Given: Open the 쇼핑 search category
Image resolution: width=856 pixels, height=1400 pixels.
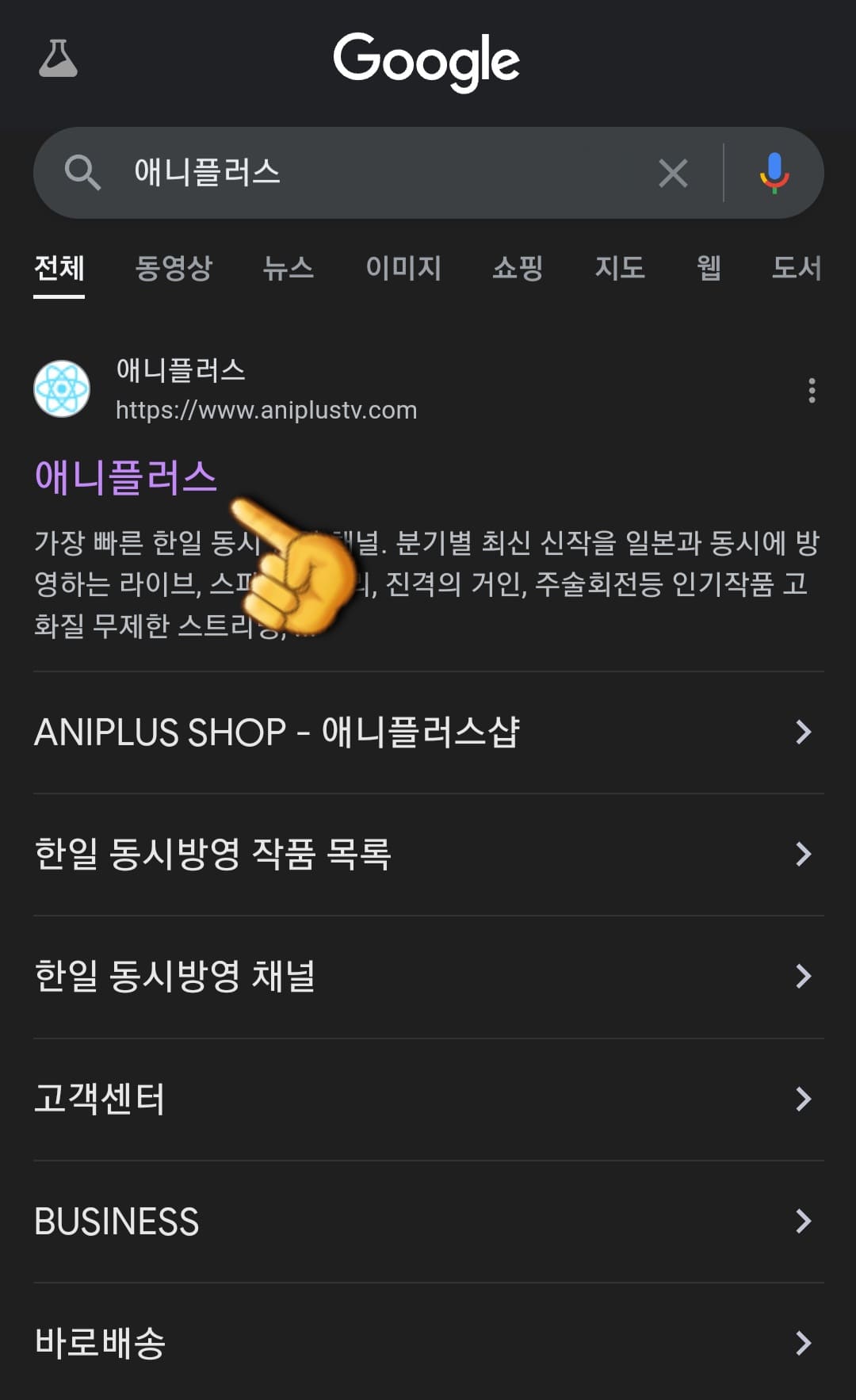Looking at the screenshot, I should 515,270.
